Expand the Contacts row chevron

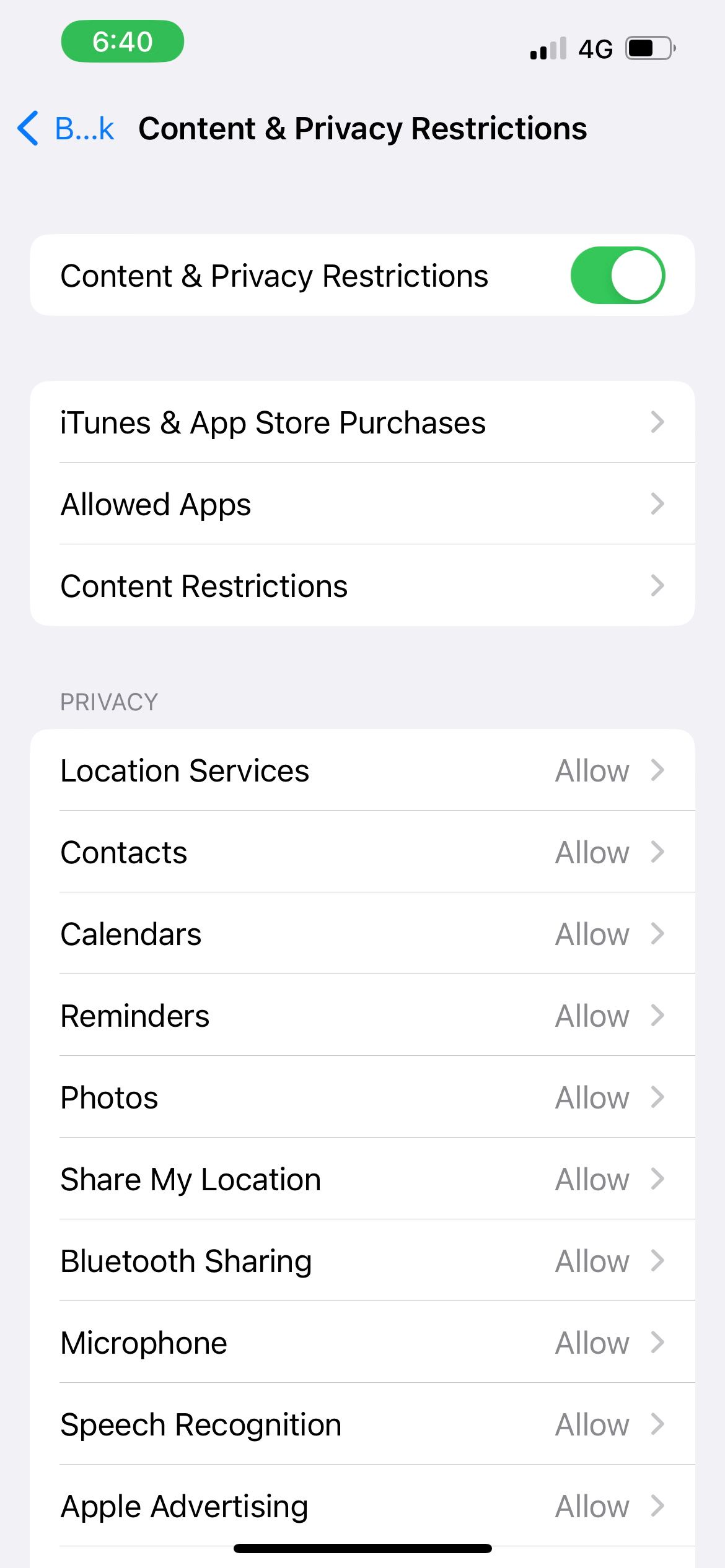click(658, 852)
